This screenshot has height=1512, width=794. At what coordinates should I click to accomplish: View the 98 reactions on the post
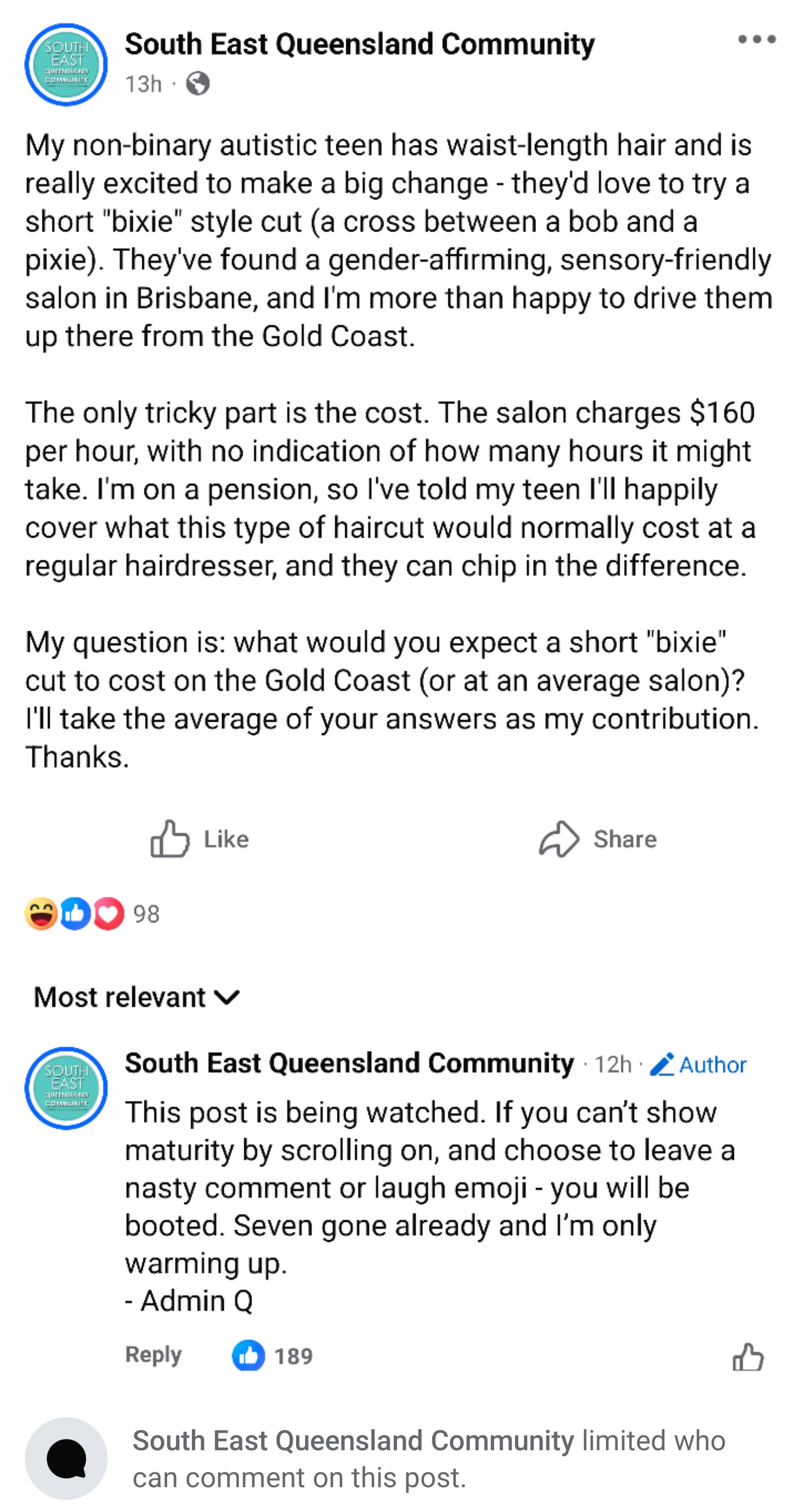pyautogui.click(x=93, y=914)
